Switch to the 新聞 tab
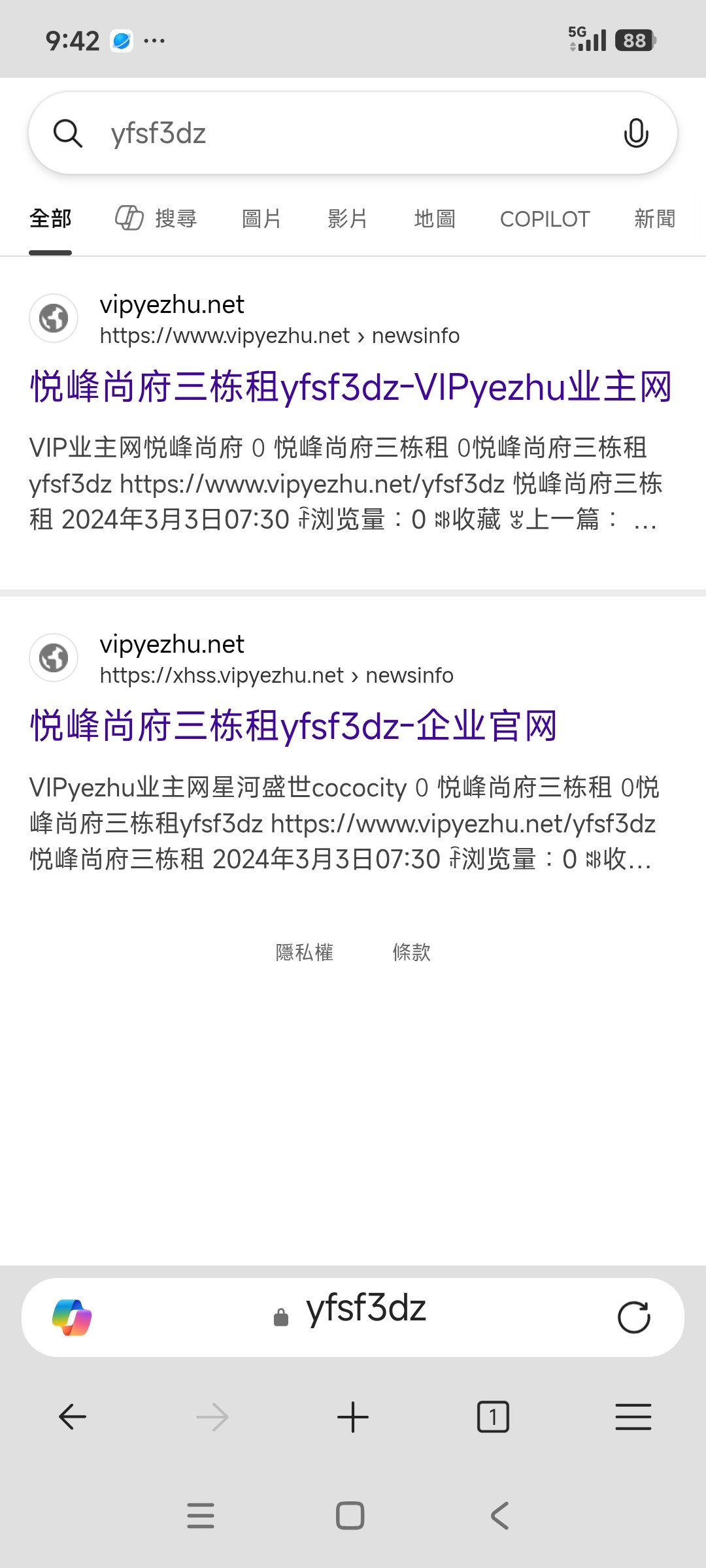The height and width of the screenshot is (1568, 706). coord(654,218)
